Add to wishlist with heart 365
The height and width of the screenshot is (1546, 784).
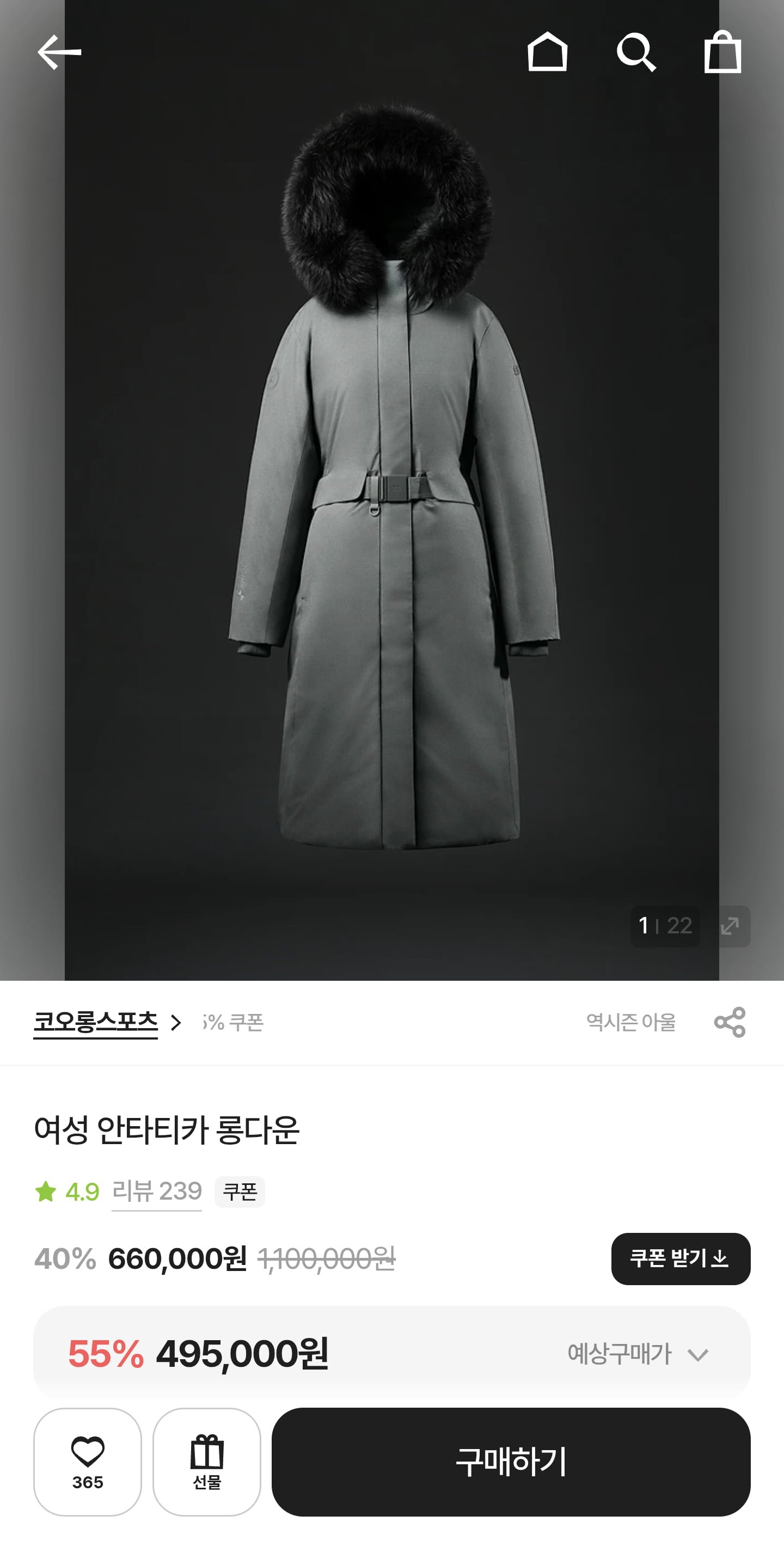88,1462
